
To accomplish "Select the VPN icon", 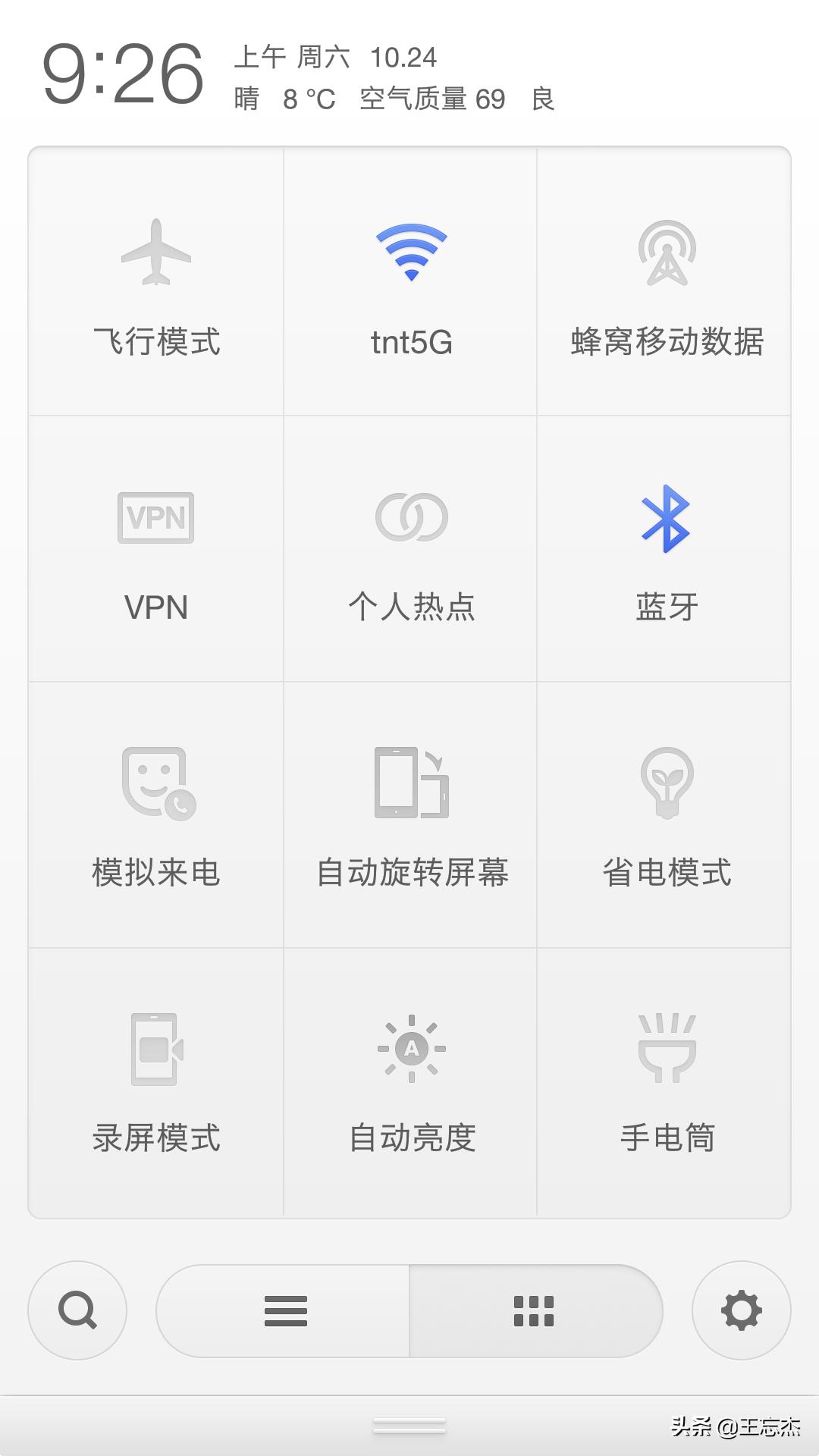I will point(155,518).
